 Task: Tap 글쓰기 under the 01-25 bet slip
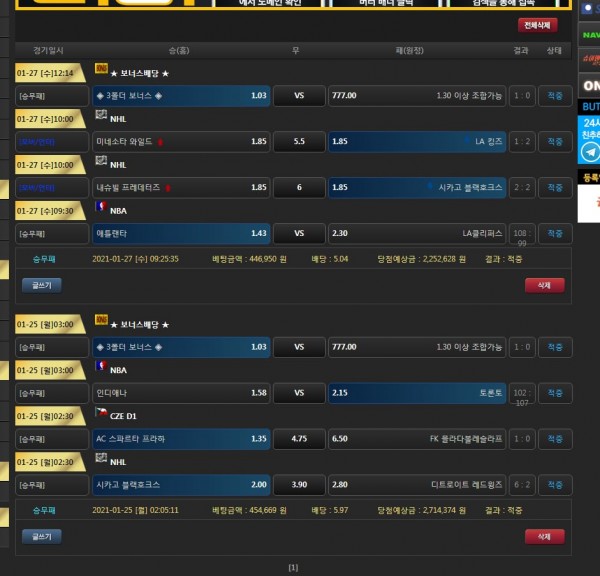pos(42,536)
